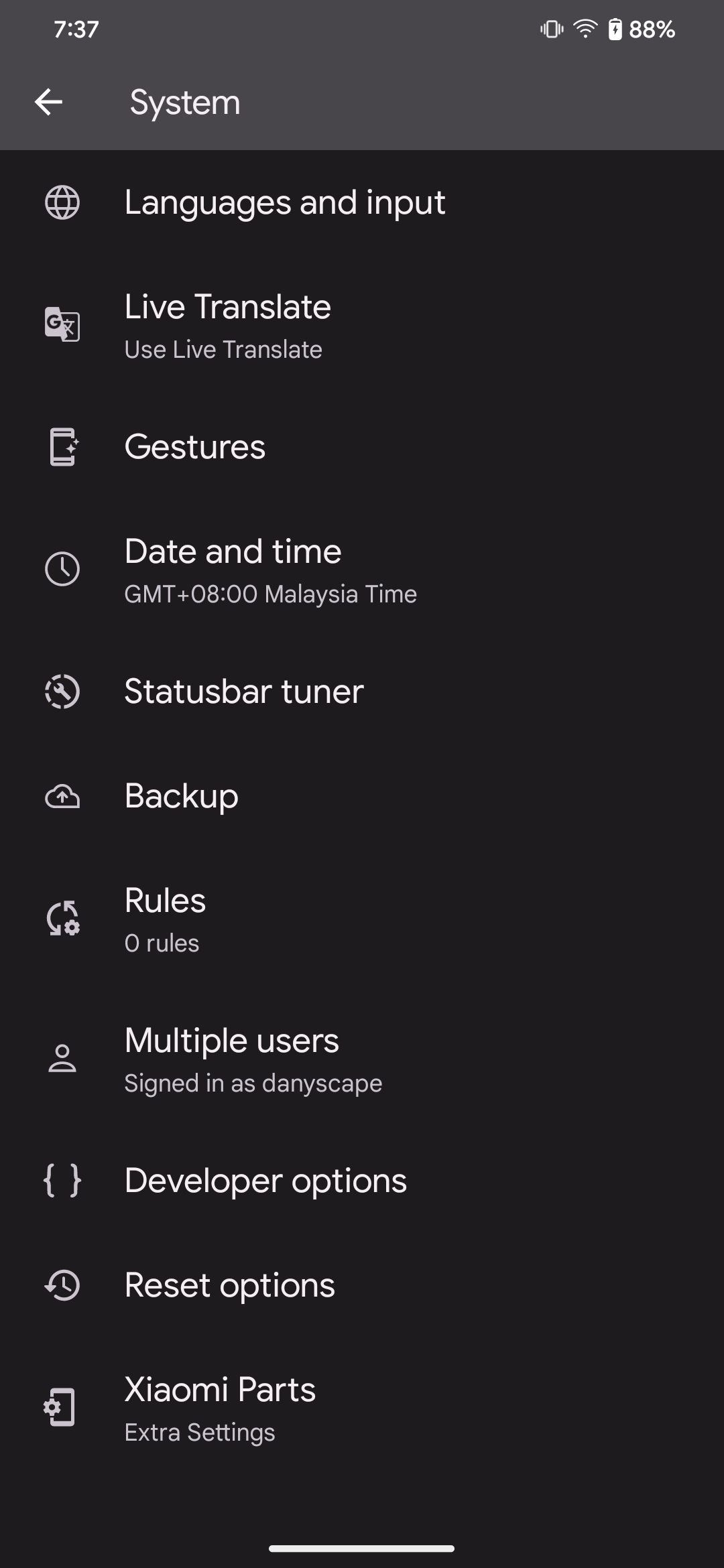
Task: Open Backup settings
Action: point(181,796)
